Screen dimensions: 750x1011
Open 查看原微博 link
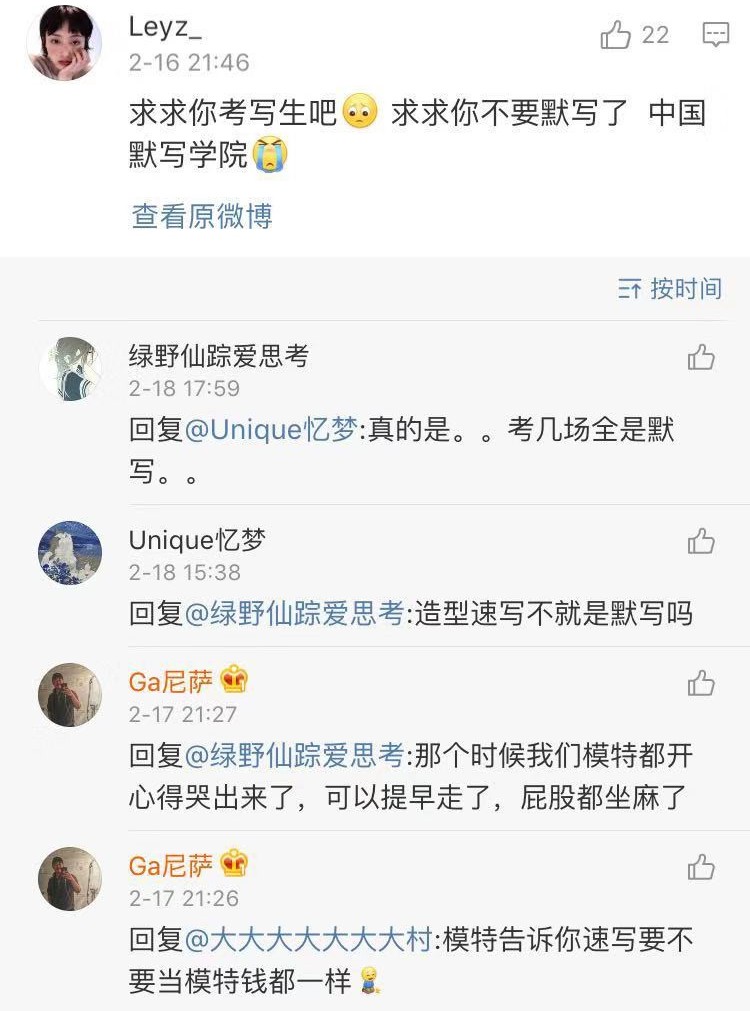[202, 216]
